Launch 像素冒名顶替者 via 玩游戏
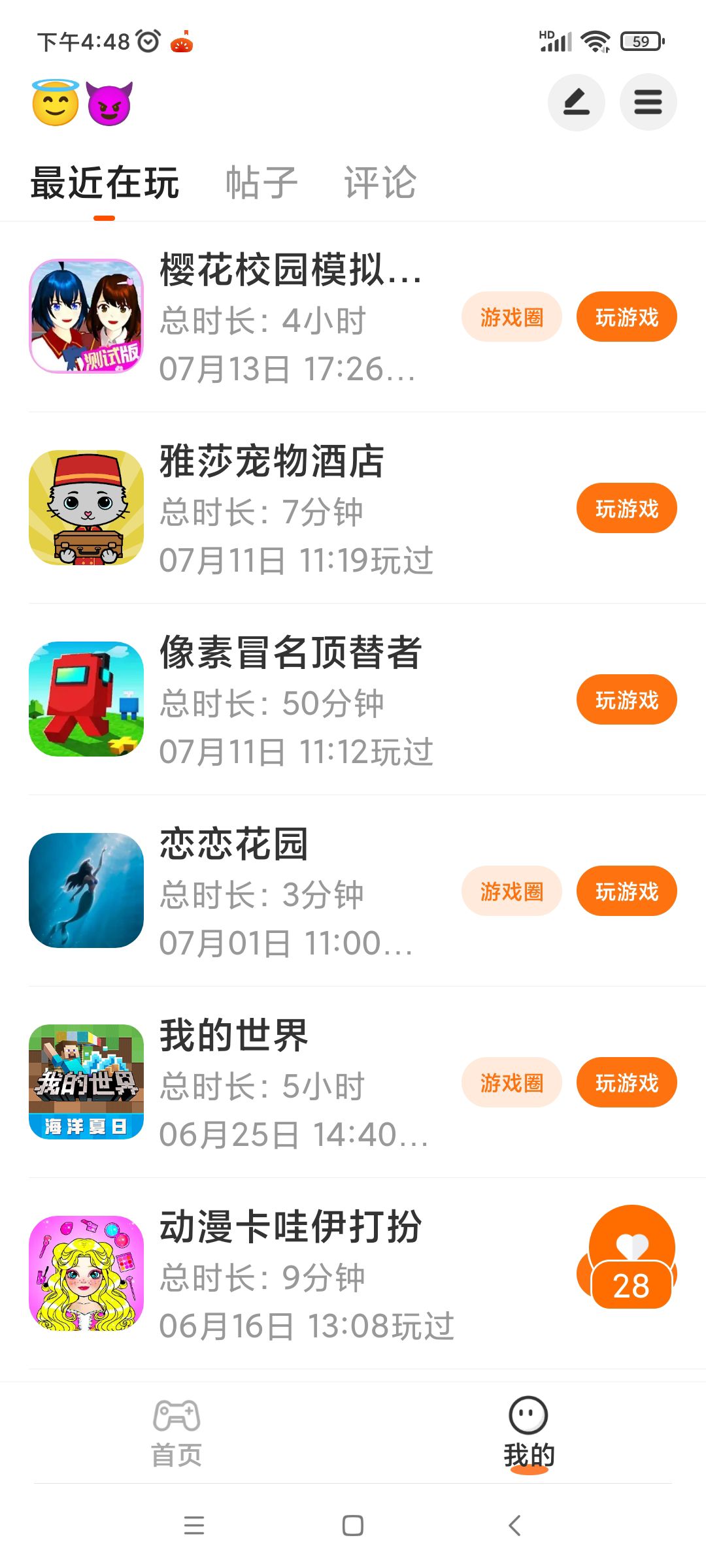The height and width of the screenshot is (1568, 706). tap(626, 700)
